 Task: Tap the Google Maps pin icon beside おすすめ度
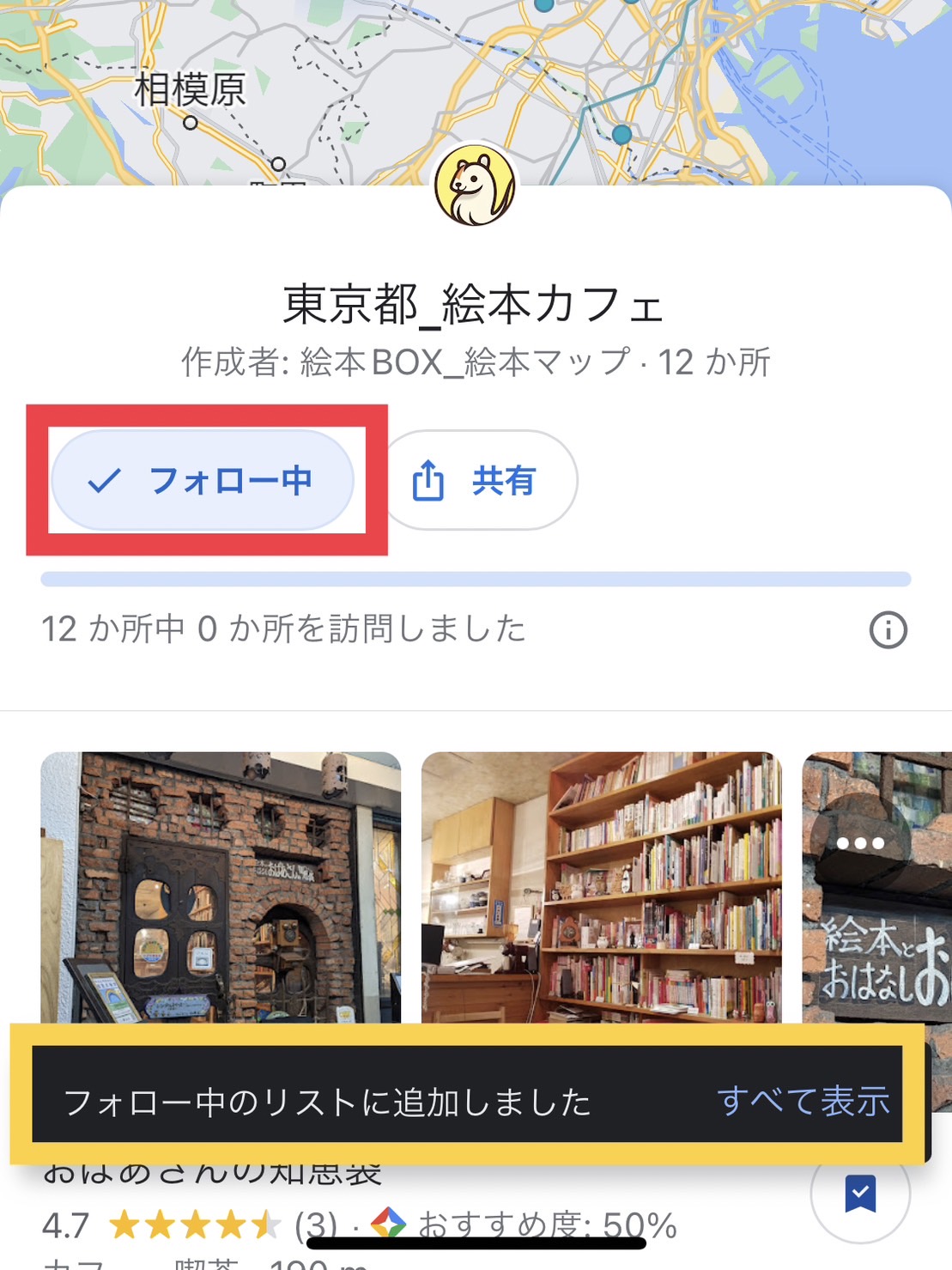coord(389,1223)
